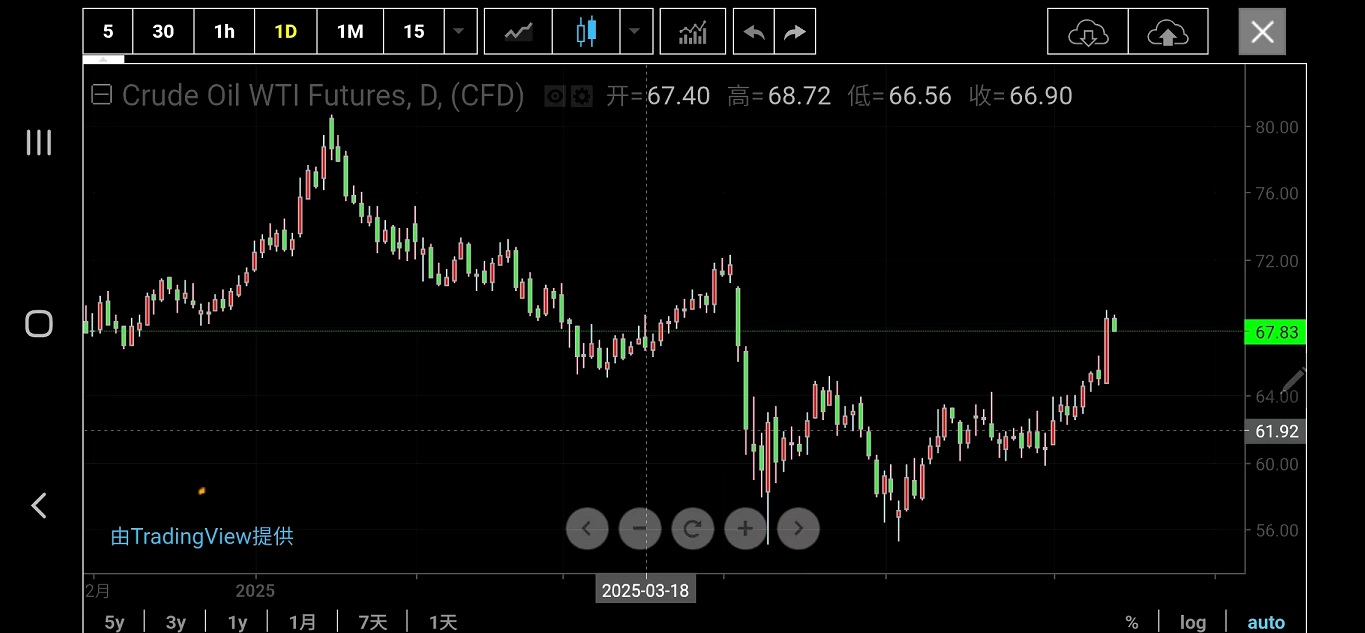Undo the last chart change
The image size is (1365, 633).
(x=754, y=32)
